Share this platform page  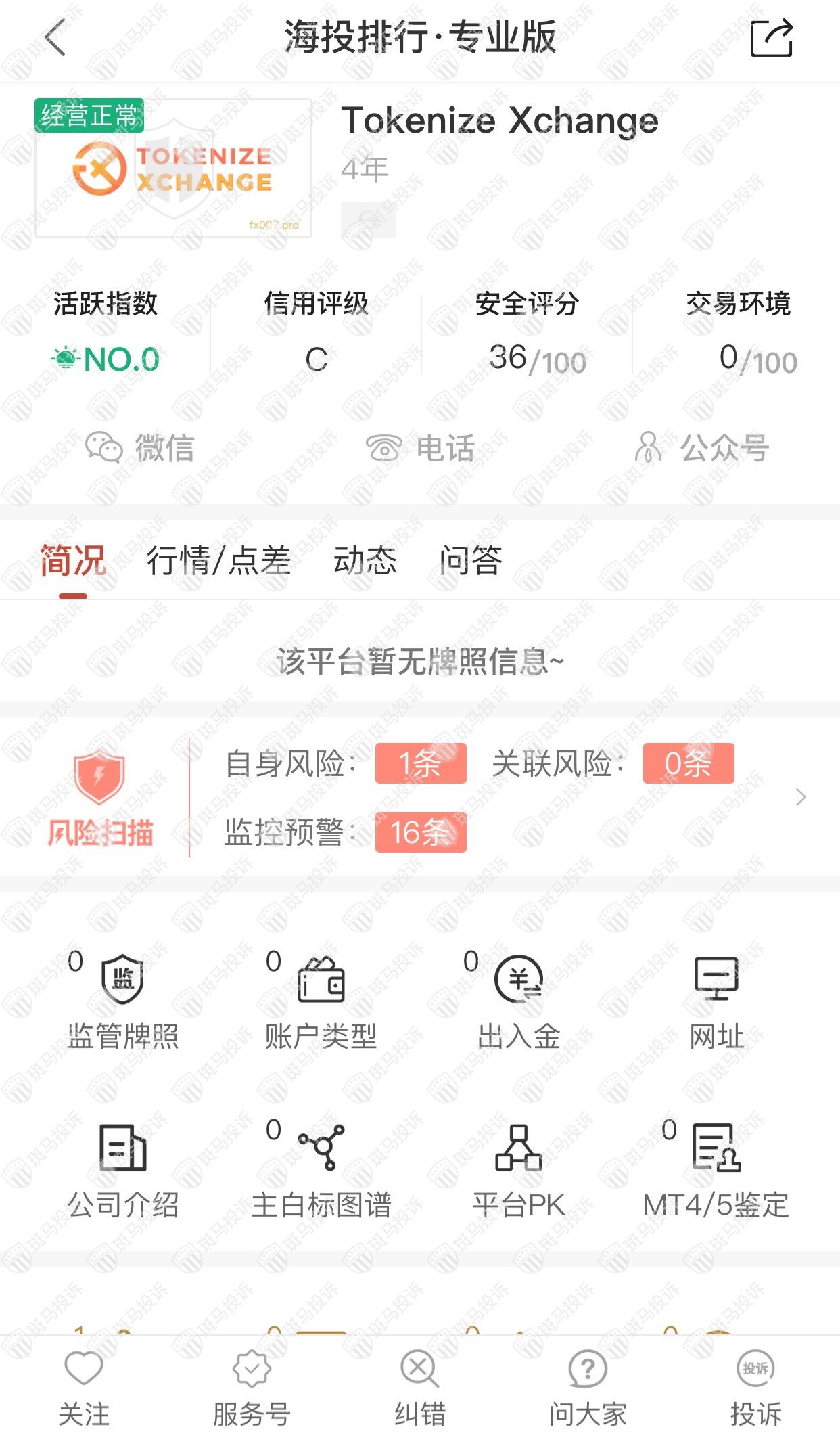[x=771, y=39]
